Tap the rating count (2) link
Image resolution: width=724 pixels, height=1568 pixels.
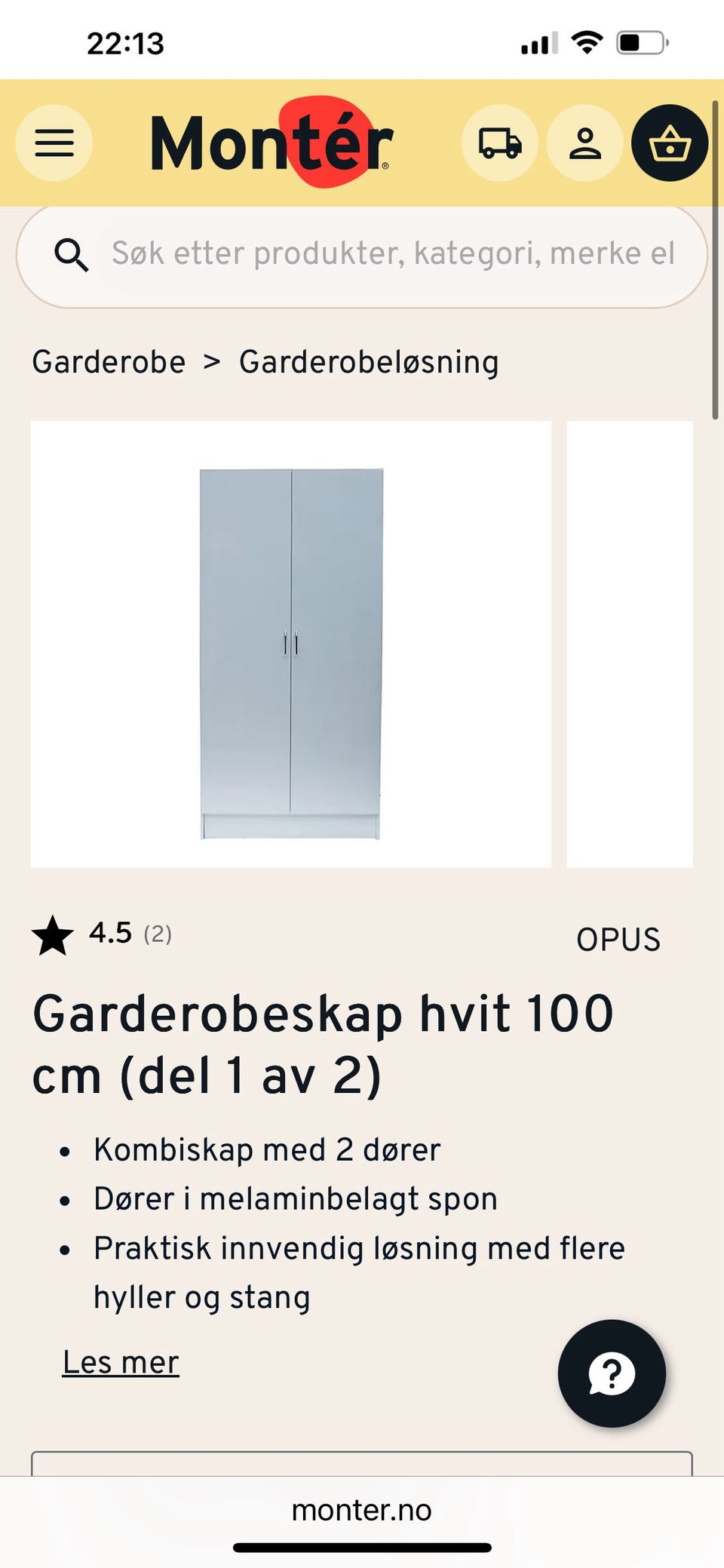coord(157,935)
